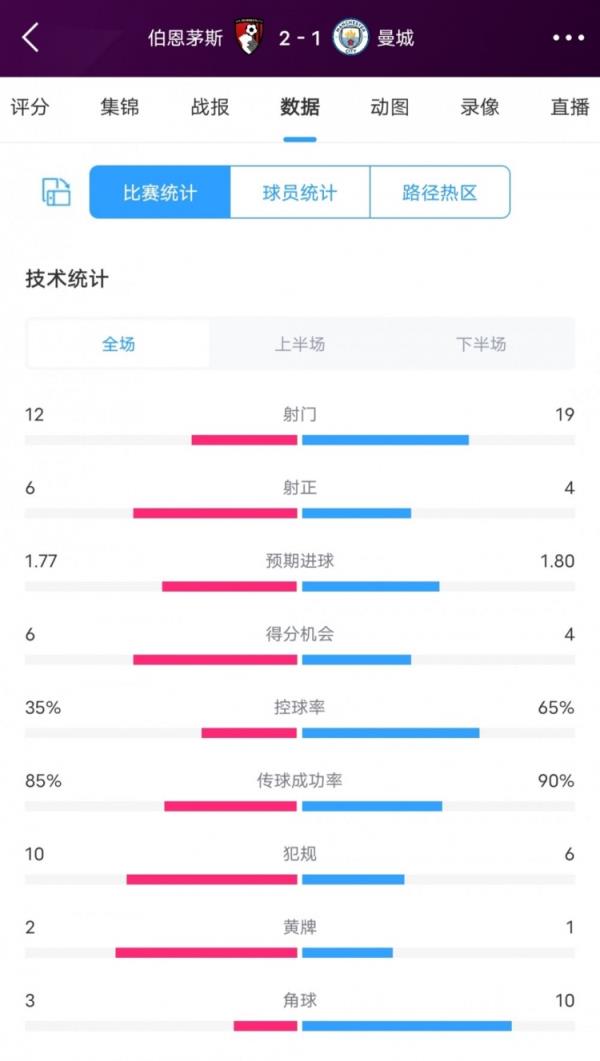This screenshot has height=1061, width=600.
Task: Switch to the 评分 tab
Action: coord(30,107)
